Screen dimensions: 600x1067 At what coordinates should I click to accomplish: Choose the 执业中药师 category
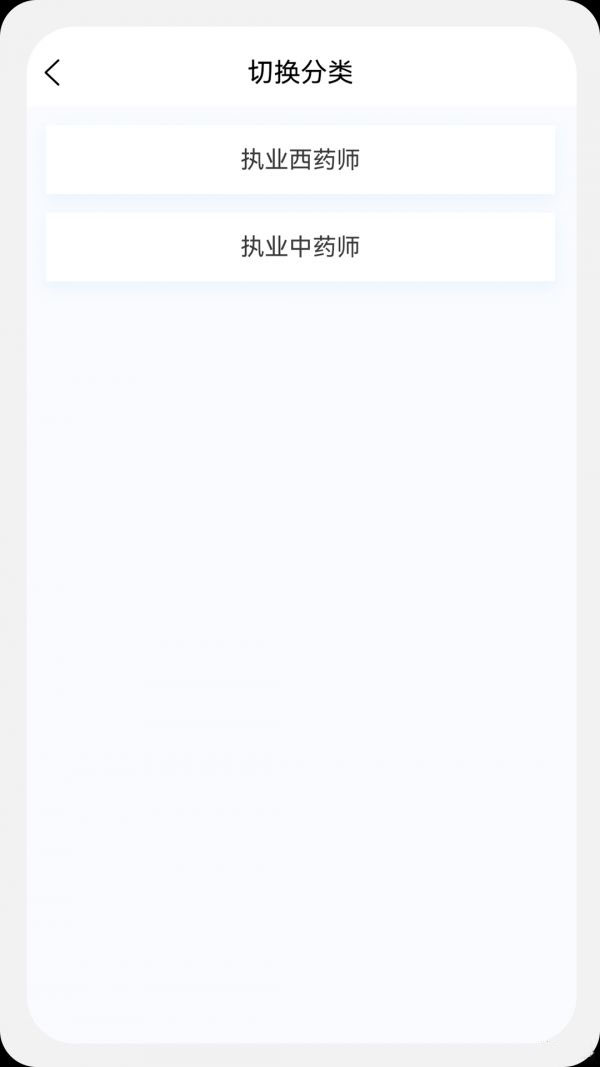pos(300,246)
